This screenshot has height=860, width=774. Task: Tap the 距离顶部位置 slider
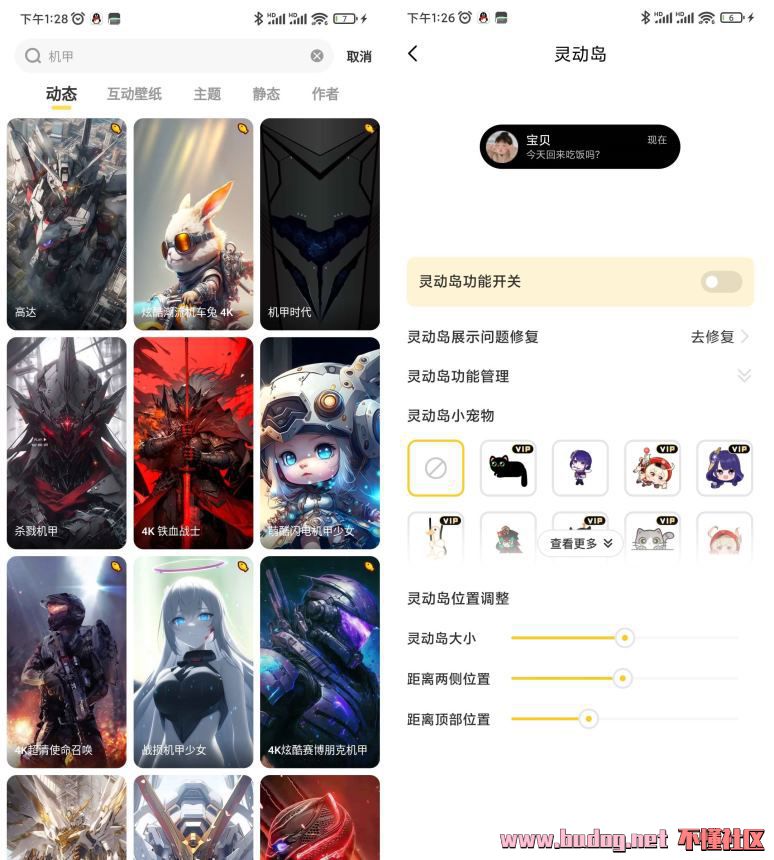589,719
